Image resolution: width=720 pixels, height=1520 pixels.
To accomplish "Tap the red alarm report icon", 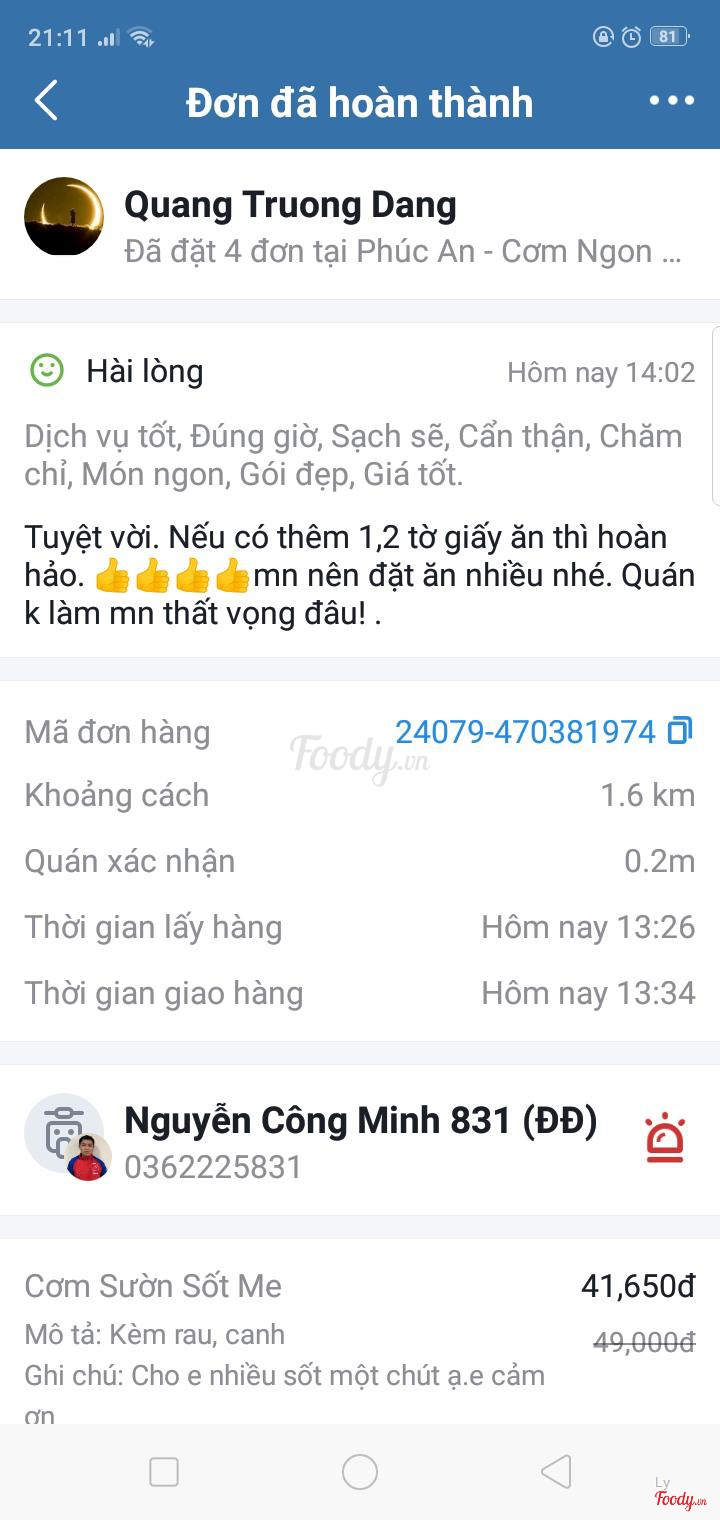I will point(665,1139).
